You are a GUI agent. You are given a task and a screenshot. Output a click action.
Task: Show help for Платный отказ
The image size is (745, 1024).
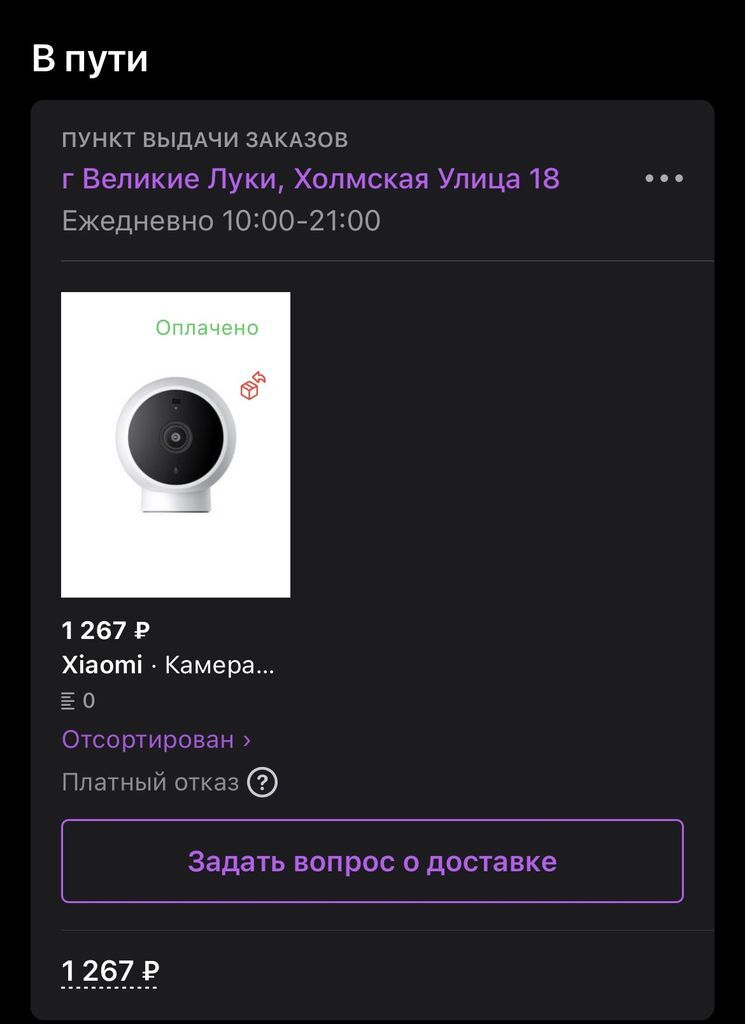click(x=262, y=782)
